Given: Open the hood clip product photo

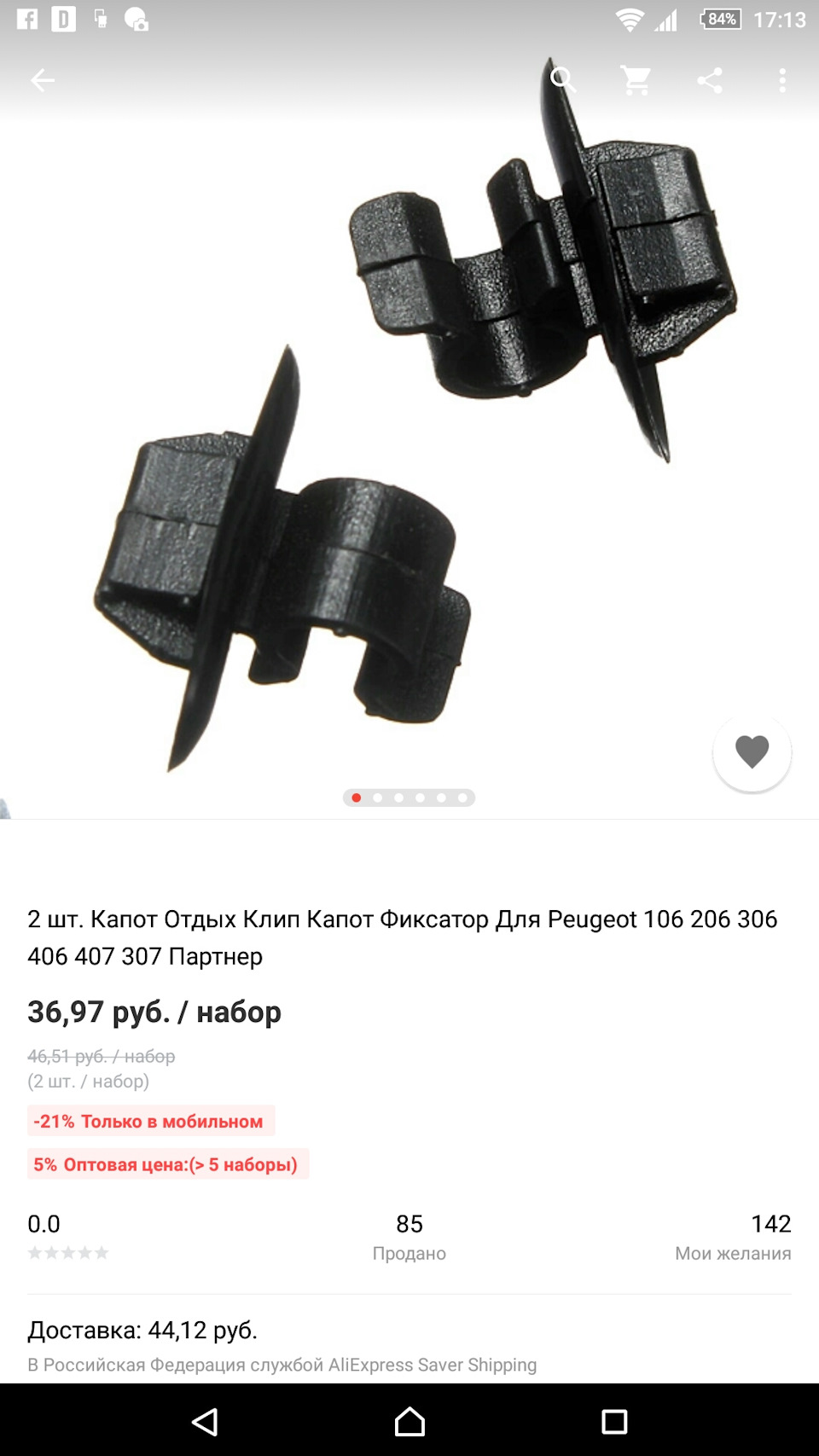Looking at the screenshot, I should (409, 444).
